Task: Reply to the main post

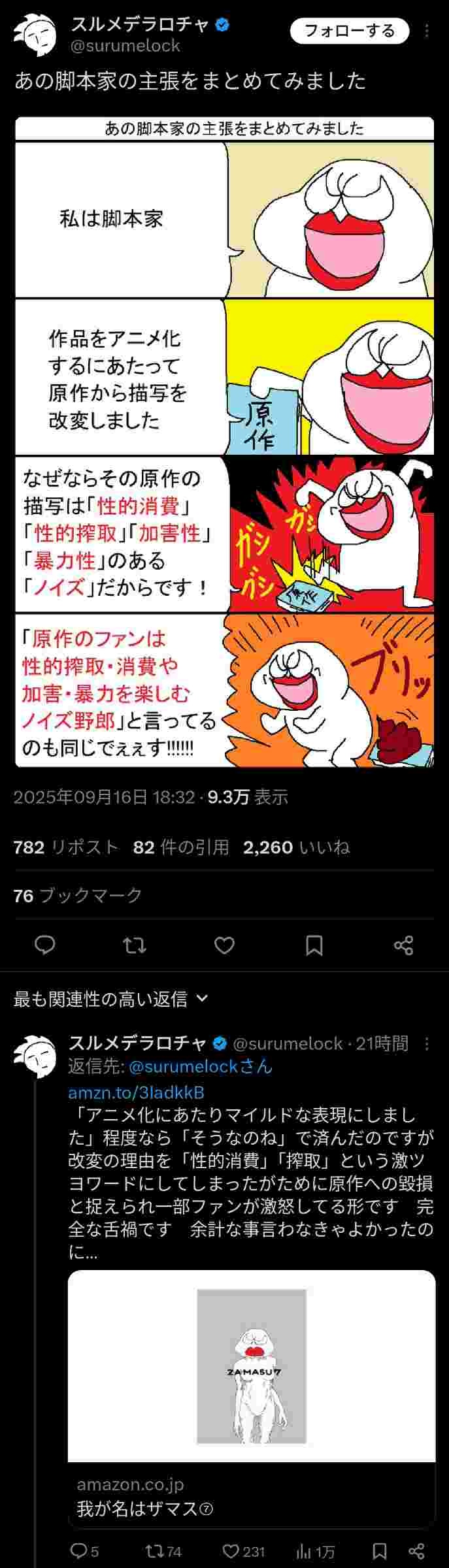Action: [x=44, y=945]
